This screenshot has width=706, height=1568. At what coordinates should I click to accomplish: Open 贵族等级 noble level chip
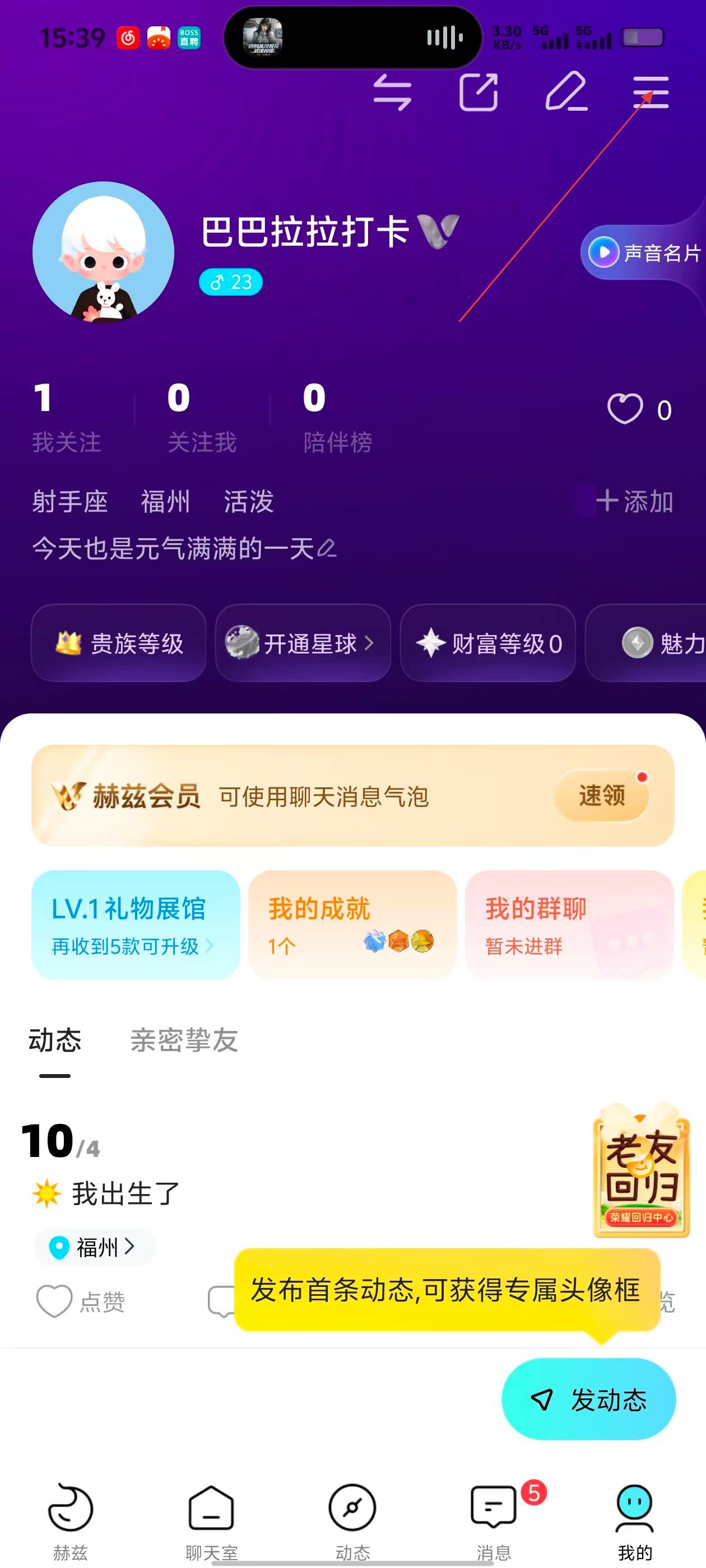(119, 643)
